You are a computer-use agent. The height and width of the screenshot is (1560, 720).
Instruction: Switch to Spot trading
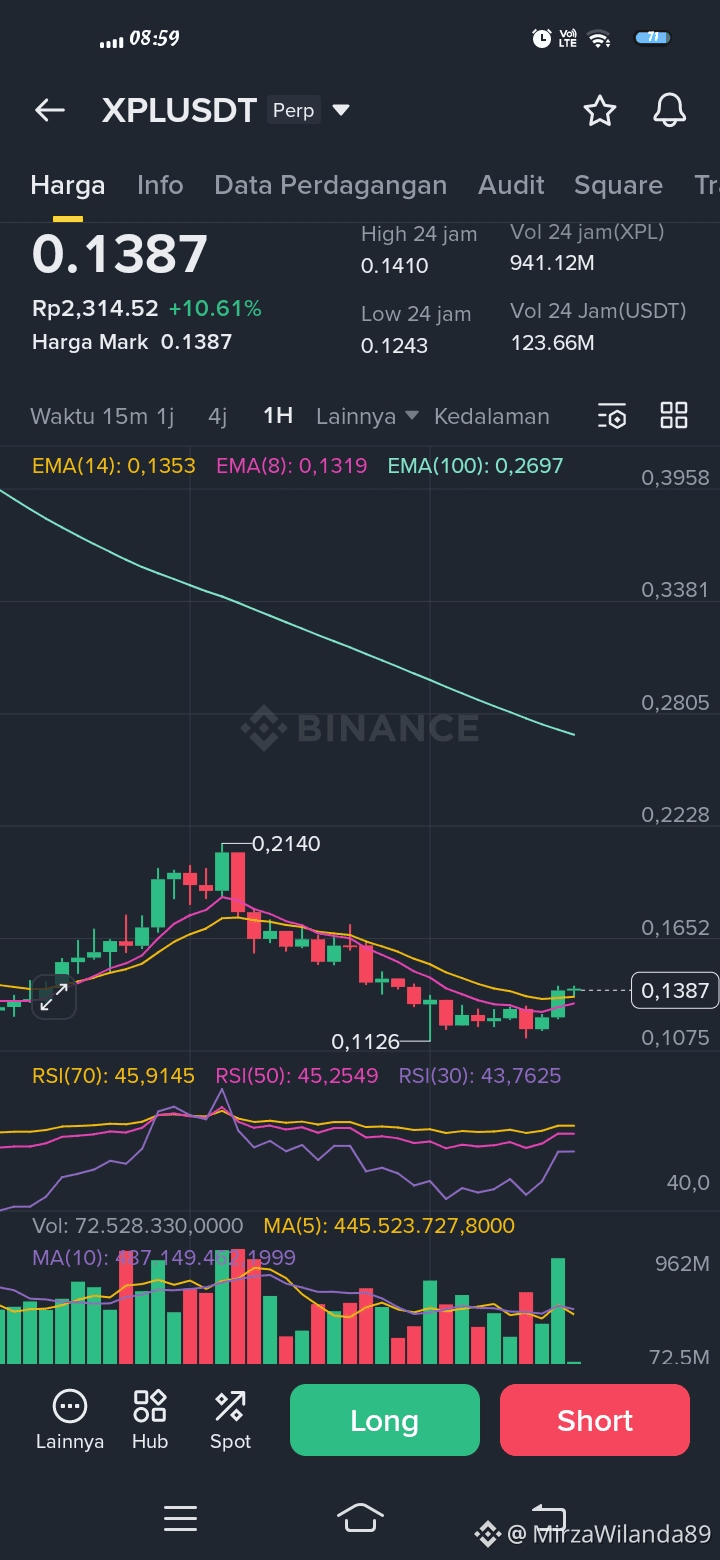click(230, 1419)
